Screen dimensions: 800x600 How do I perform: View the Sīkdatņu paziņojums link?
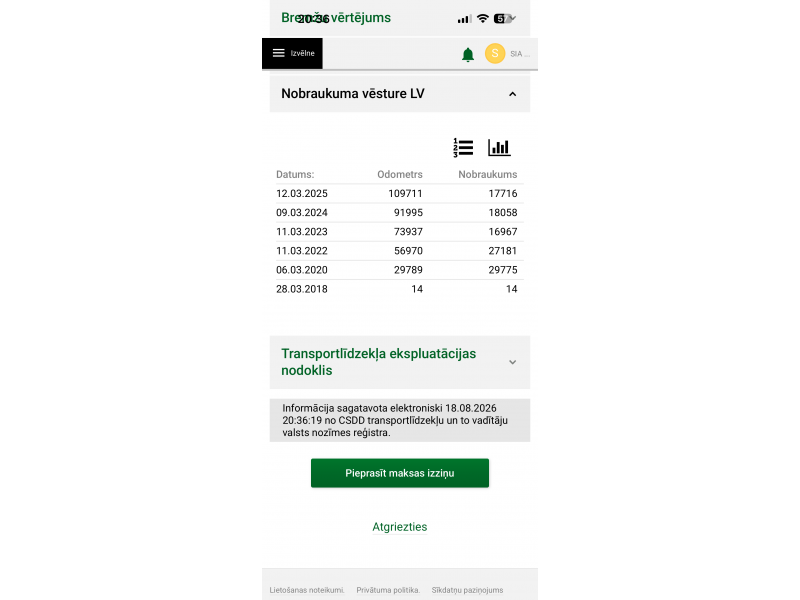coord(467,590)
